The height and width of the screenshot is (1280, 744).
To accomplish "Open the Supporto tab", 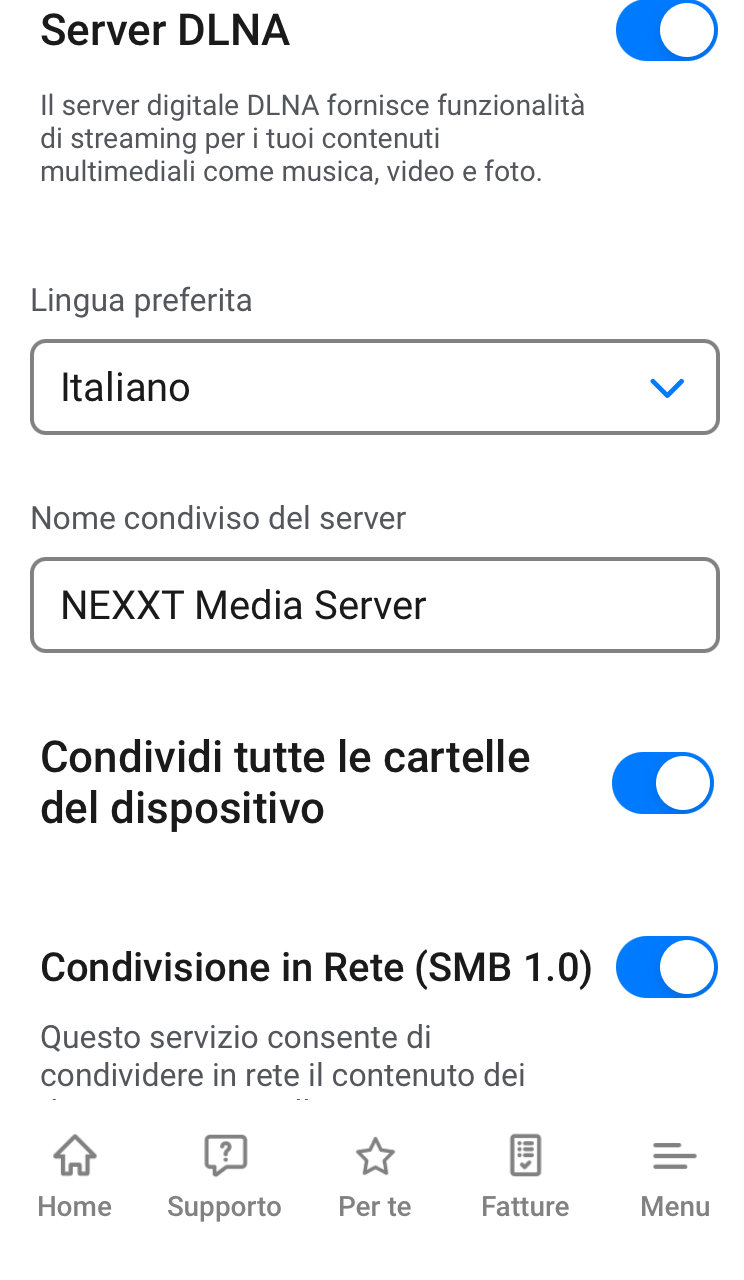I will (224, 1178).
